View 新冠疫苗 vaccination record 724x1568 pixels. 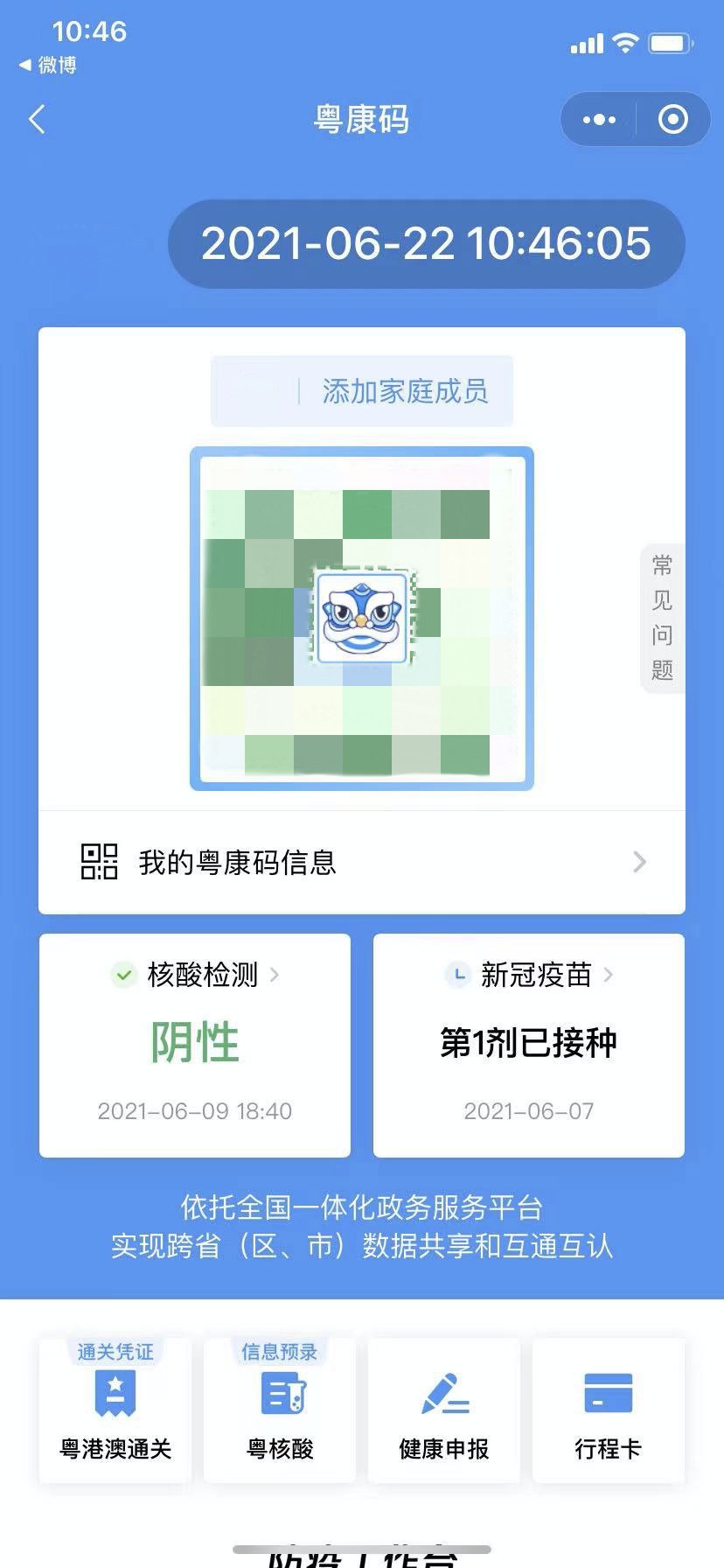528,1045
